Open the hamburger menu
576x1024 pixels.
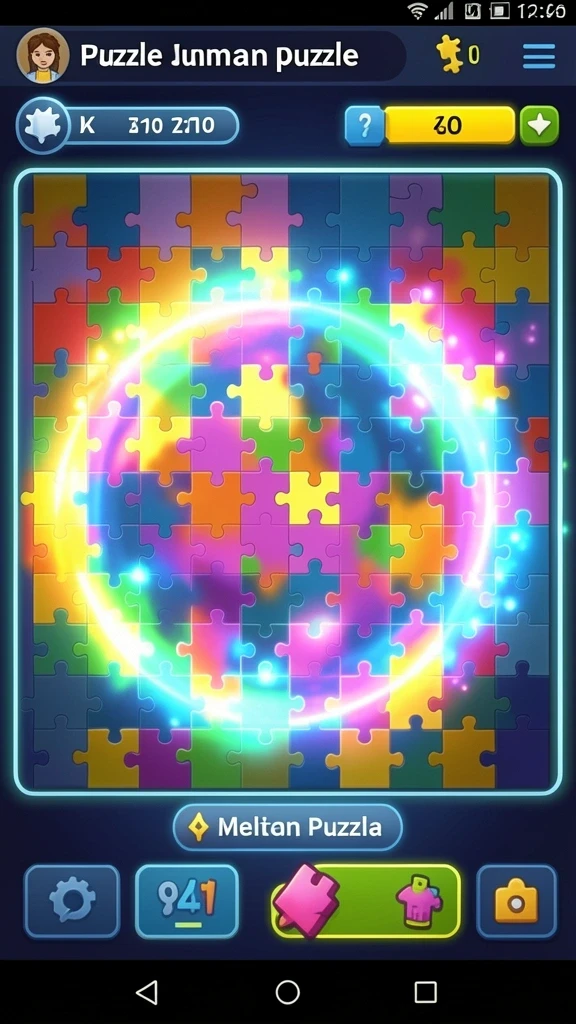[539, 56]
